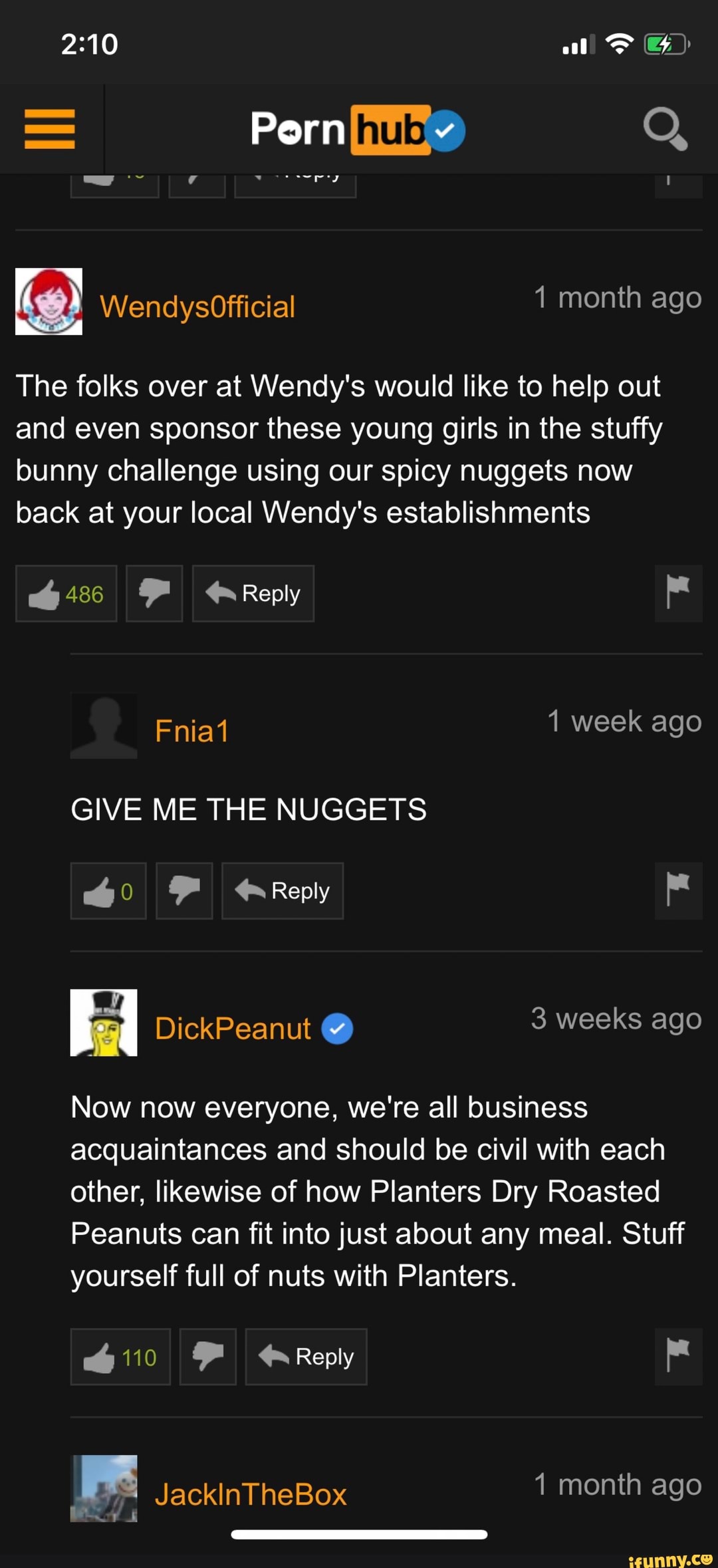Like WendysOfficial's comment
The height and width of the screenshot is (1568, 718).
pos(66,594)
